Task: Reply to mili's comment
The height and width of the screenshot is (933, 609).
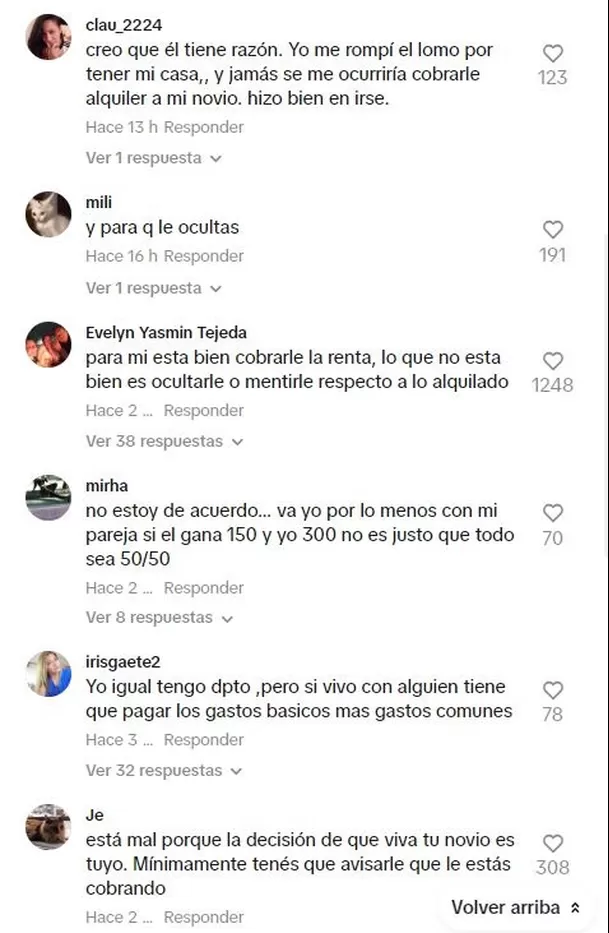Action: [x=203, y=256]
